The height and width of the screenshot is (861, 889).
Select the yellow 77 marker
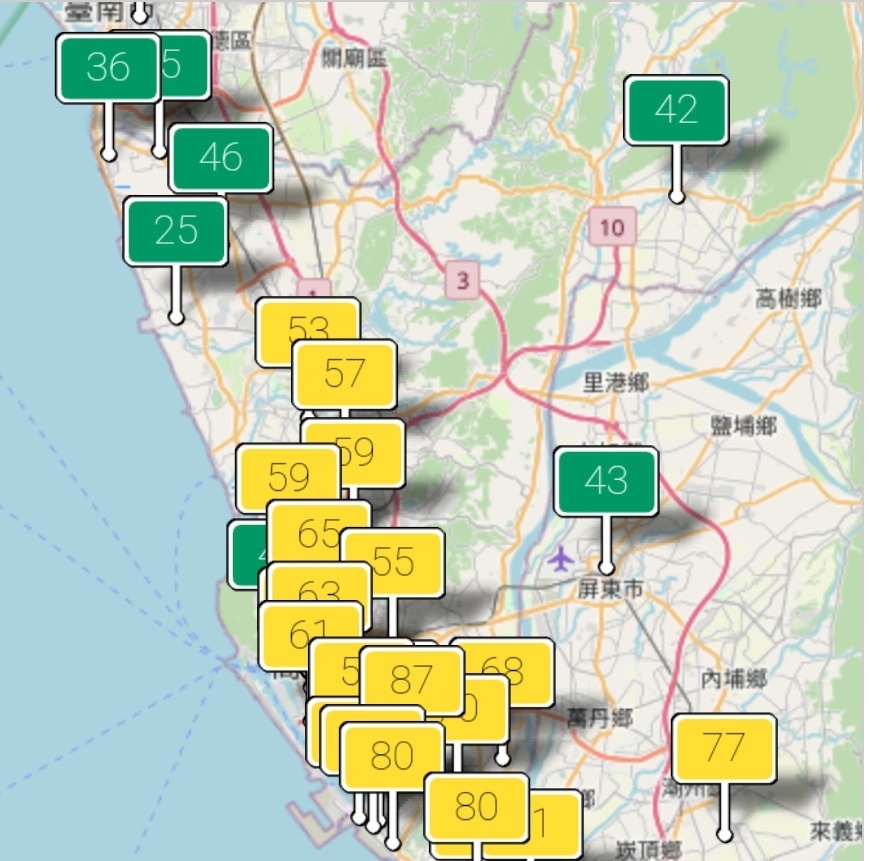(723, 748)
